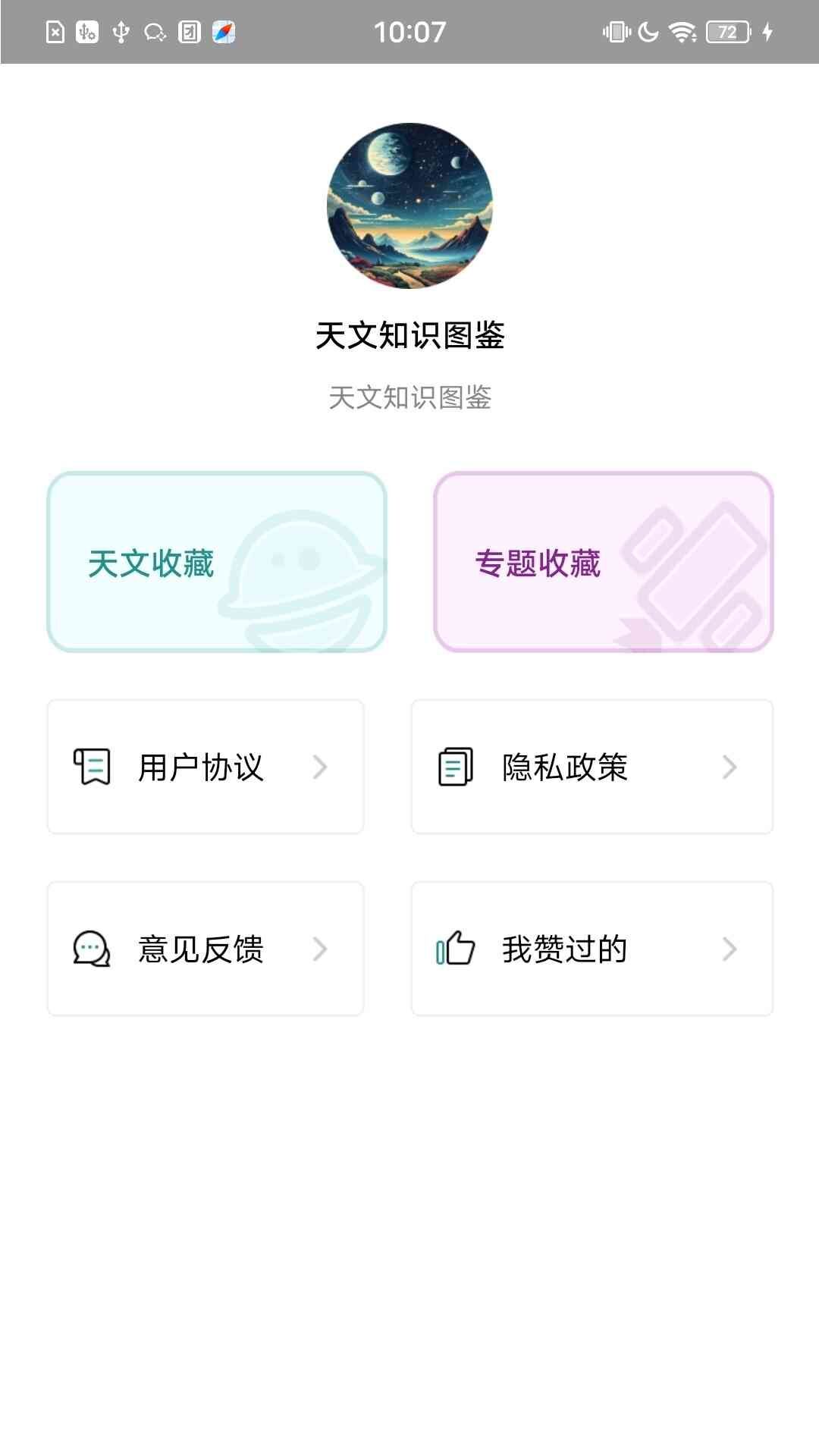Click the night-mode moon icon in the status bar
This screenshot has height=1456, width=819.
pyautogui.click(x=647, y=32)
